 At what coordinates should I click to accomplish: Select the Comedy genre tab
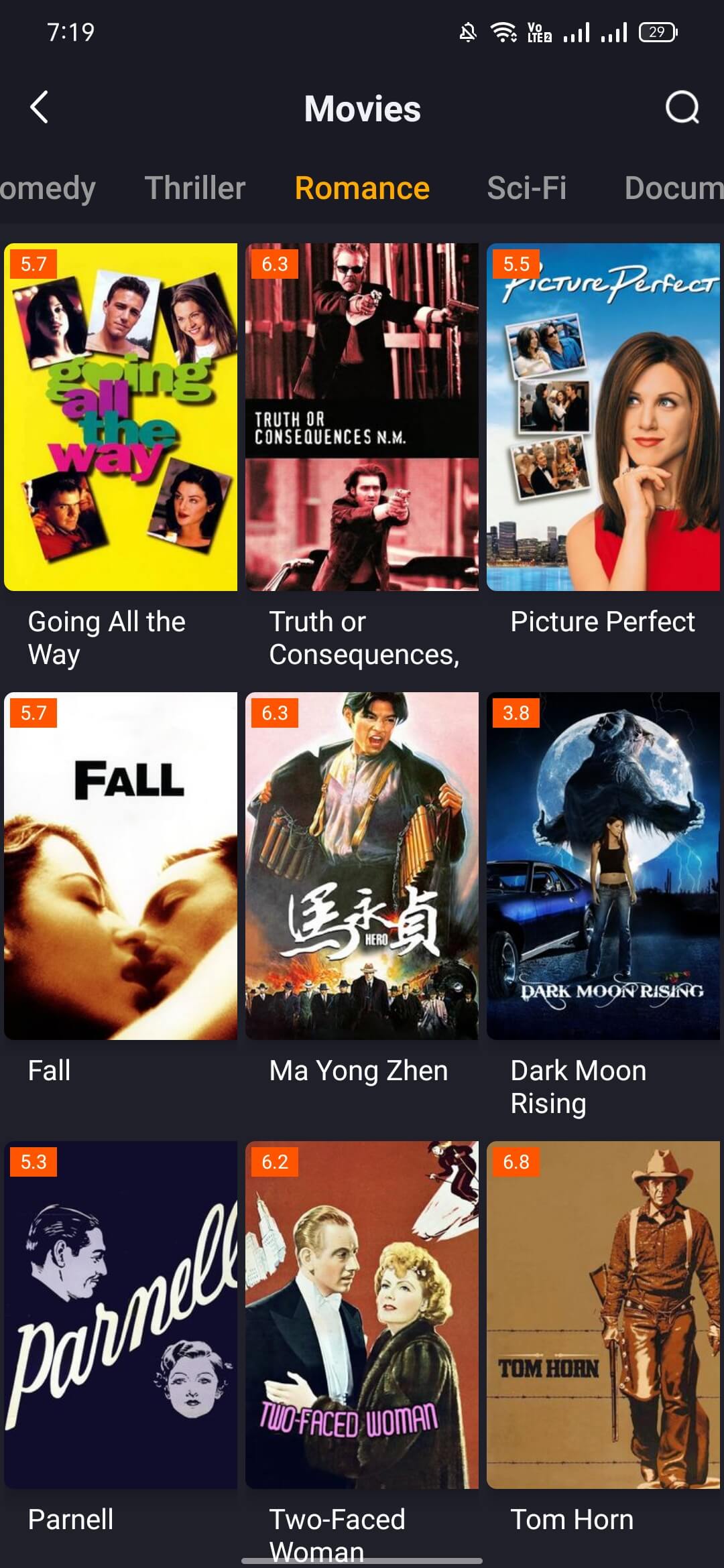pos(47,188)
